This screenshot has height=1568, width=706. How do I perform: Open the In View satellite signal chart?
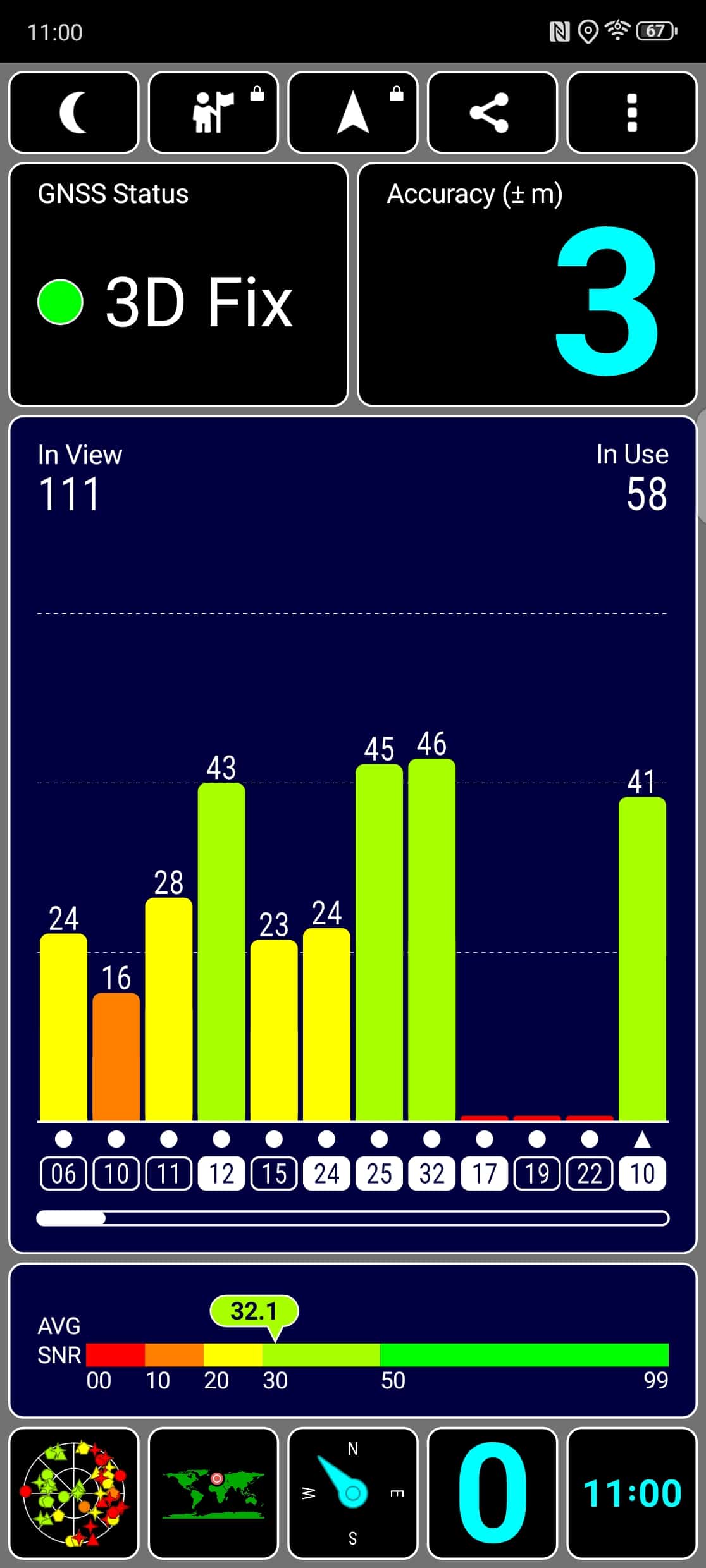coord(353,835)
